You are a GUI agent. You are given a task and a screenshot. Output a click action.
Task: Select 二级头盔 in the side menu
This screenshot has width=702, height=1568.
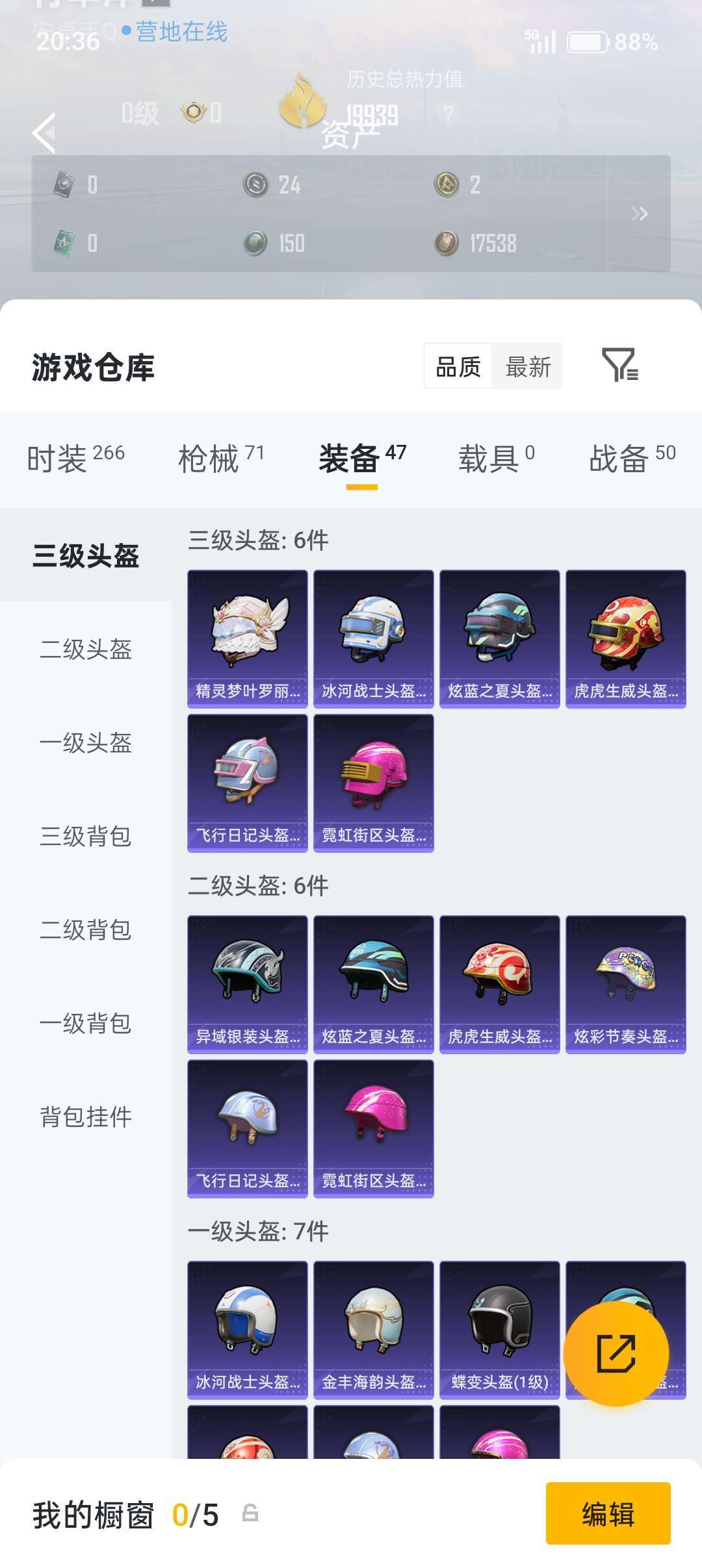[x=86, y=649]
